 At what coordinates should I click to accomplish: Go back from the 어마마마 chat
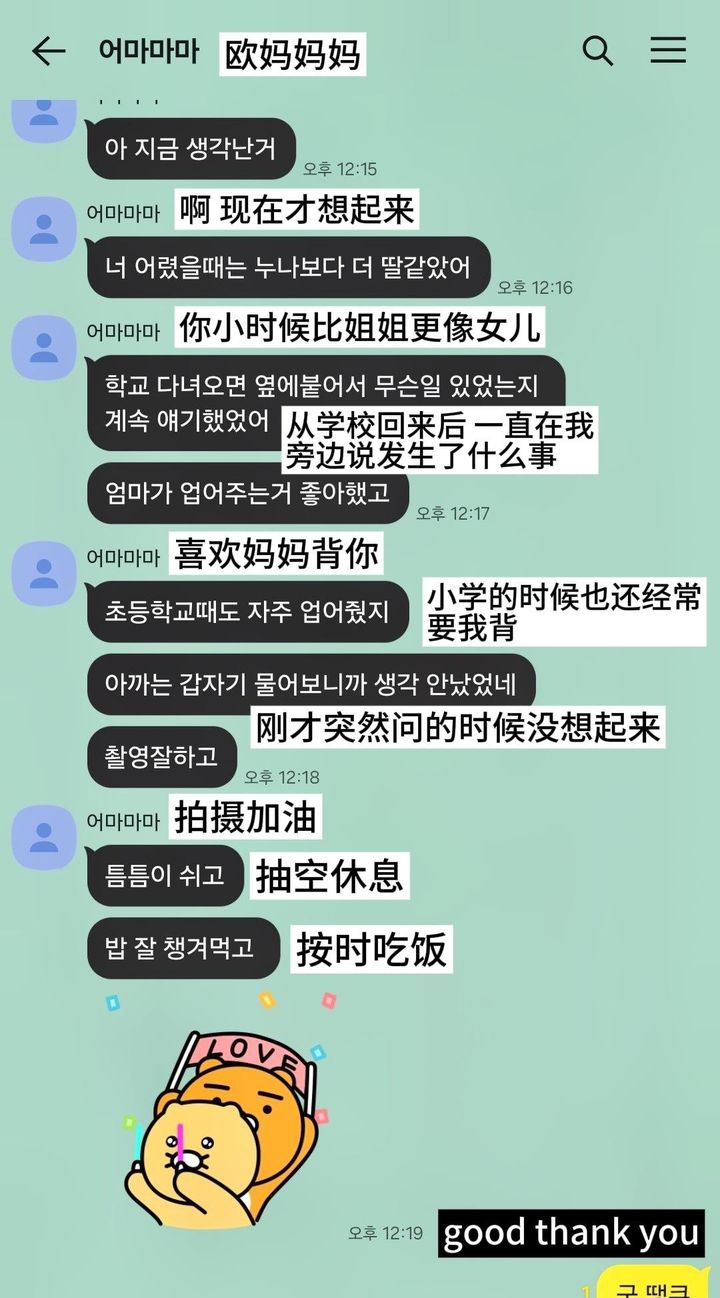point(47,51)
